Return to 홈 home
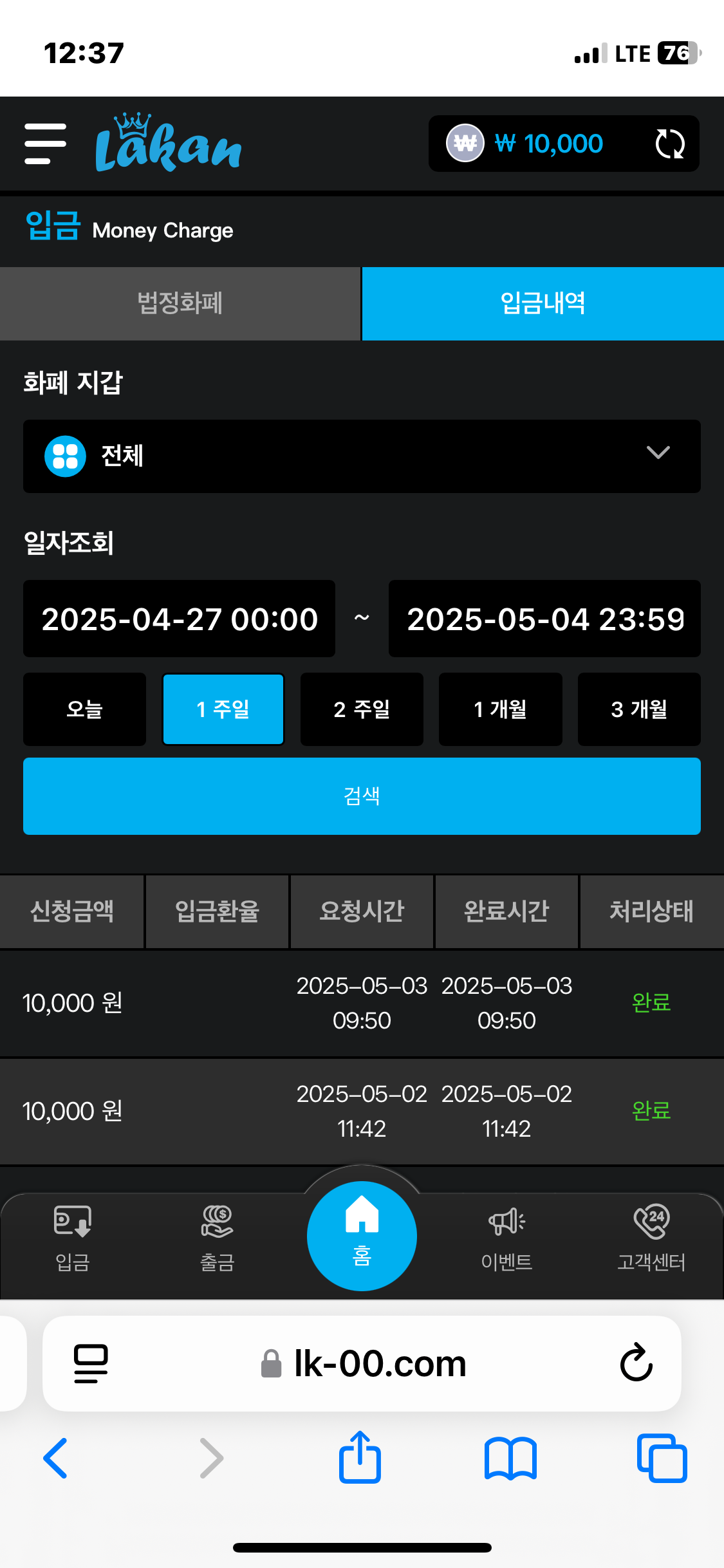The image size is (724, 1568). coord(362,1236)
